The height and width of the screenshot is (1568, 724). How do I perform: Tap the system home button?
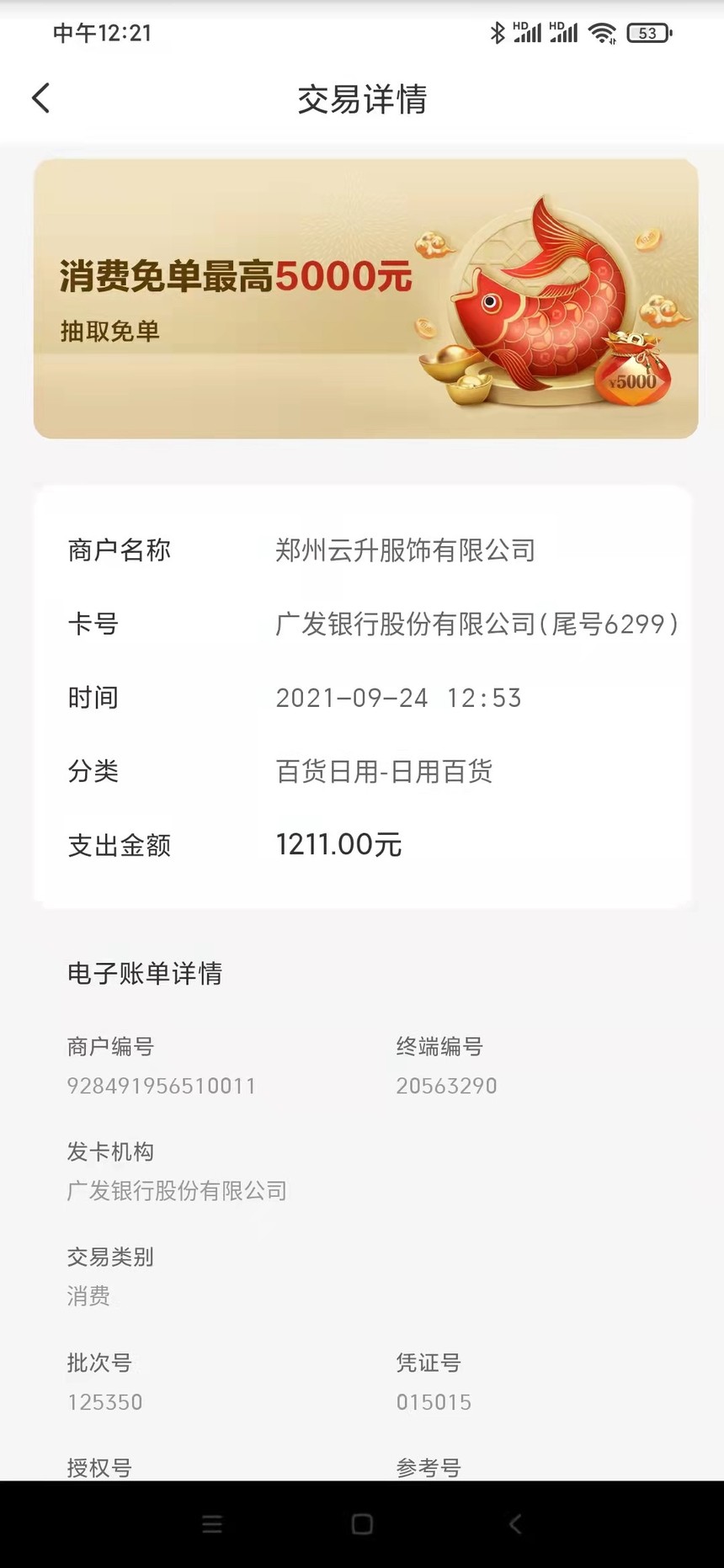click(x=362, y=1524)
